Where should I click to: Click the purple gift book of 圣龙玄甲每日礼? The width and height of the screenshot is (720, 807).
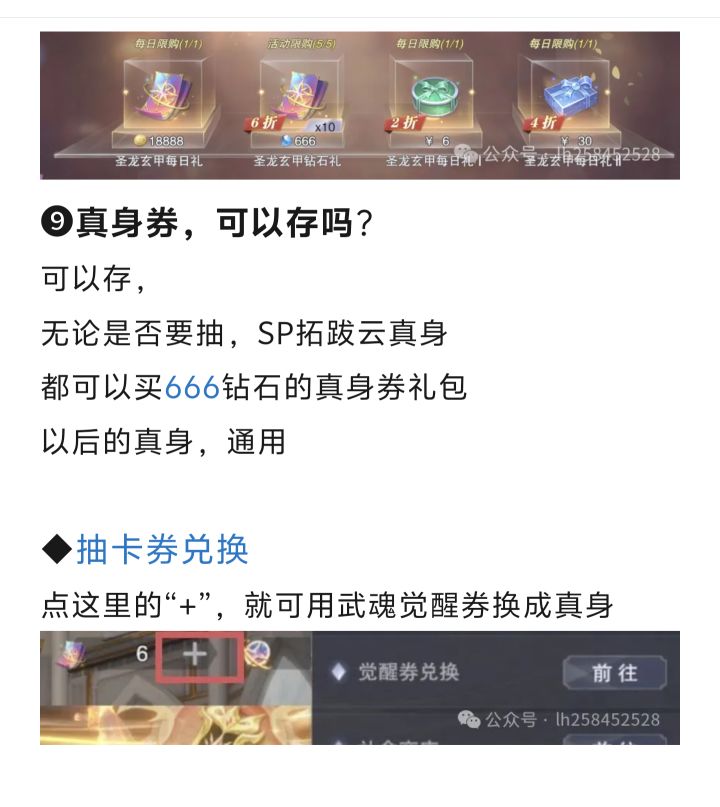click(x=167, y=96)
